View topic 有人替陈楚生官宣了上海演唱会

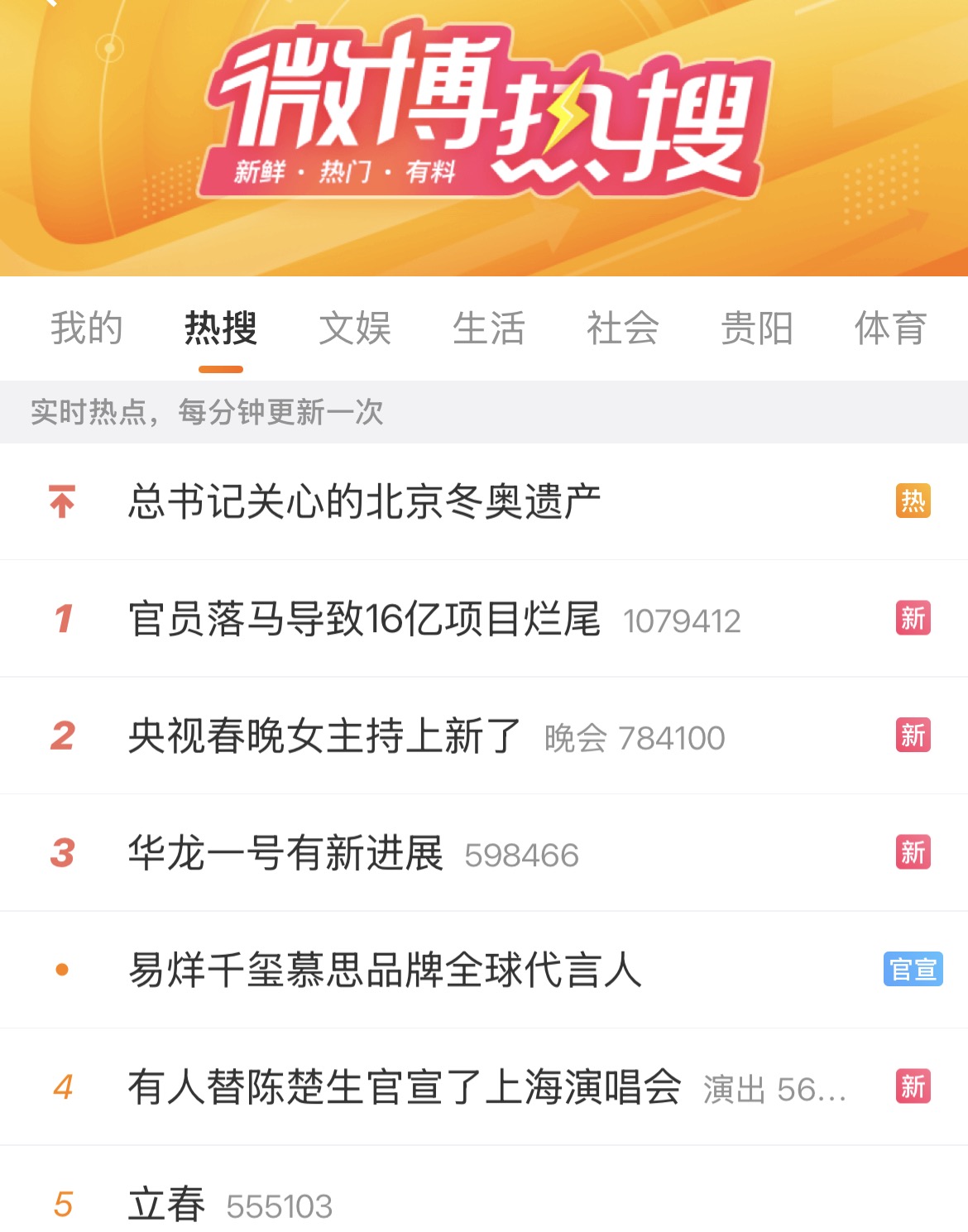point(404,1088)
